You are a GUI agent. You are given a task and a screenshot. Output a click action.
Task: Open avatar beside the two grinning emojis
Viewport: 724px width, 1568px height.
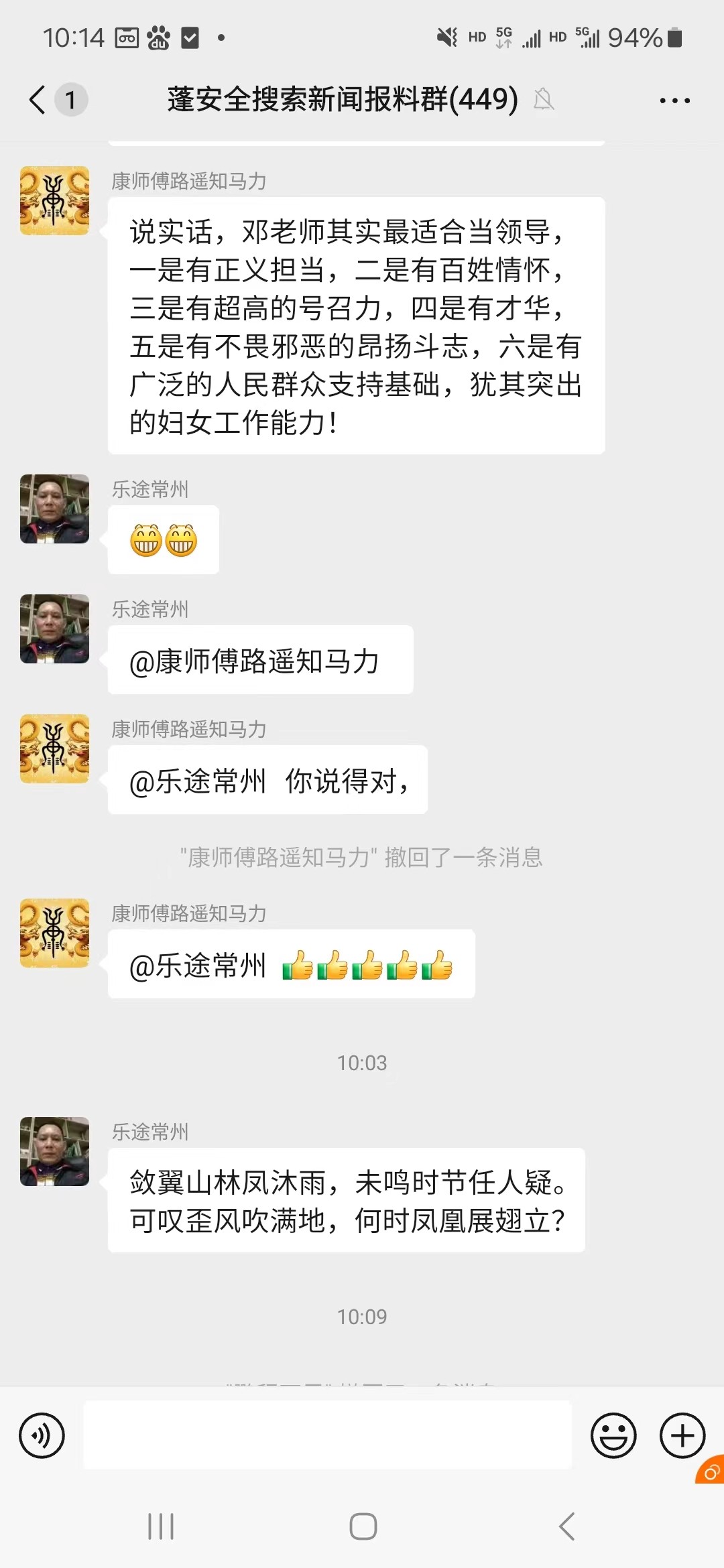(54, 509)
